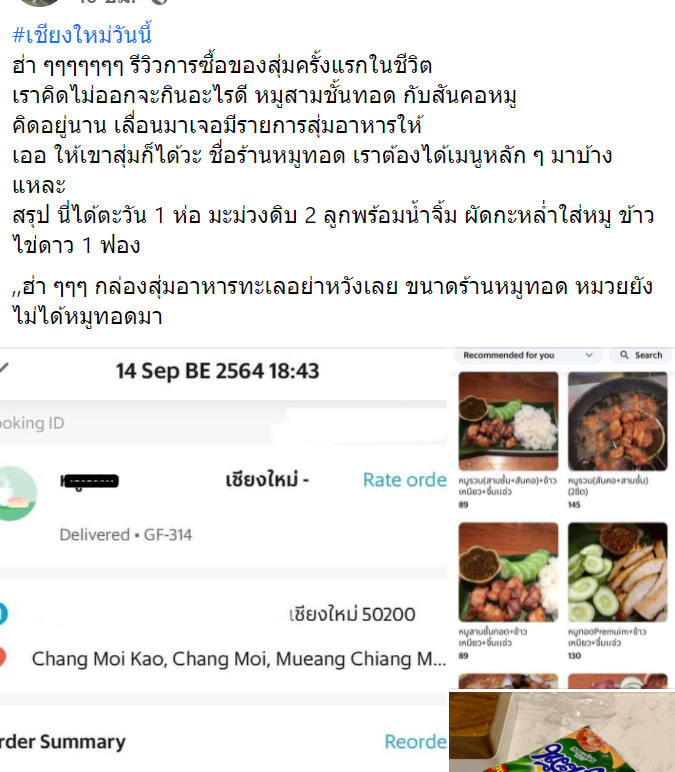Screen dimensions: 675x772
Task: Open the order receipt screenshot photo
Action: point(223,560)
